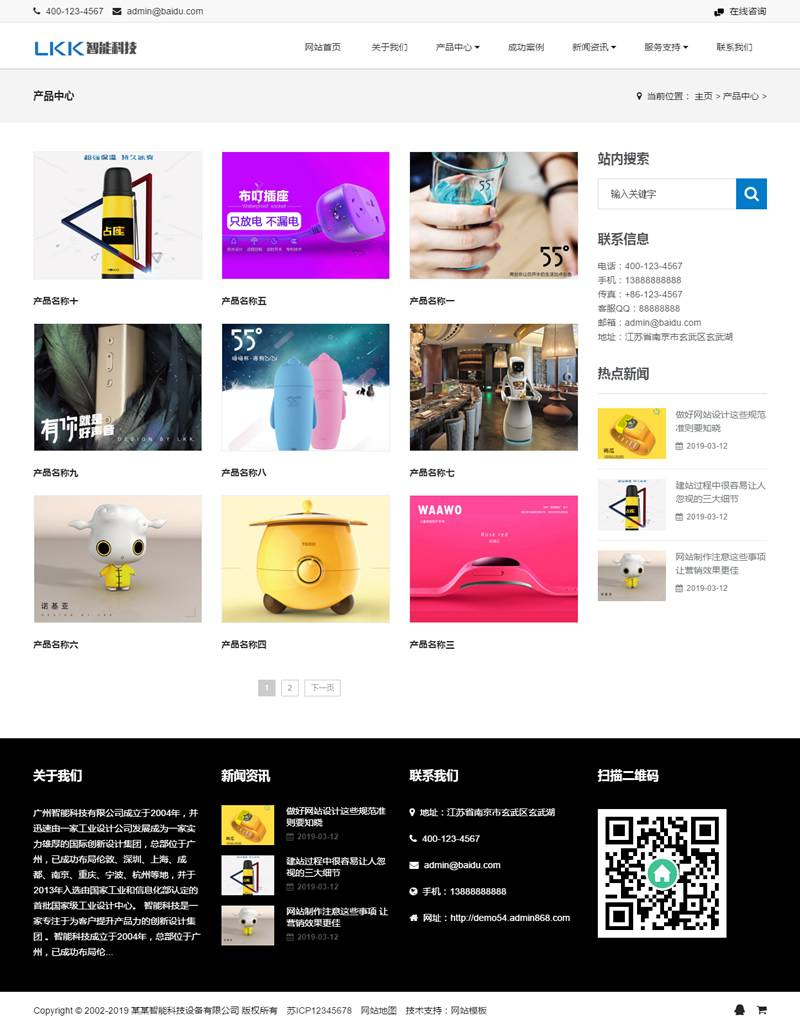The image size is (800, 1028).
Task: Open 联系我们 navigation item
Action: click(x=734, y=47)
